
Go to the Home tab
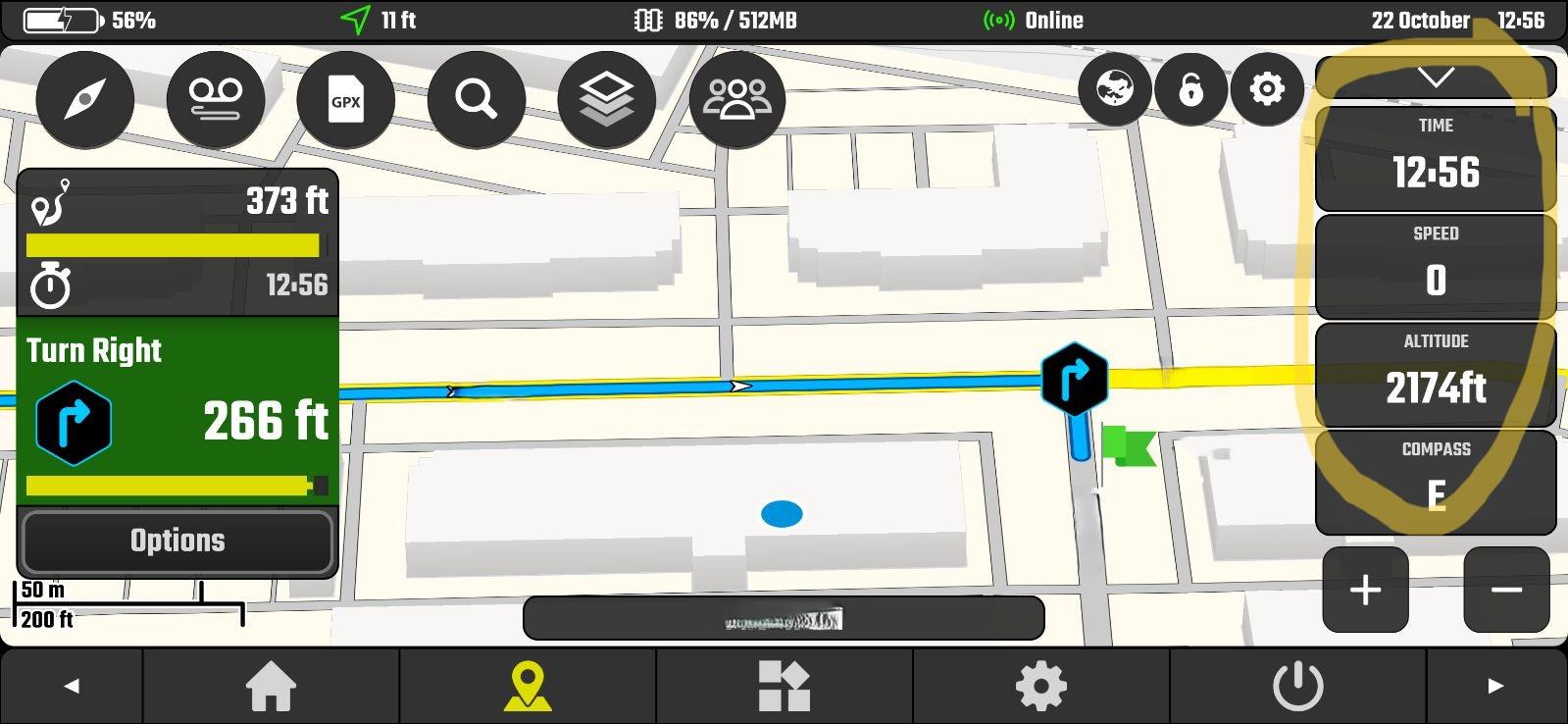[x=271, y=686]
